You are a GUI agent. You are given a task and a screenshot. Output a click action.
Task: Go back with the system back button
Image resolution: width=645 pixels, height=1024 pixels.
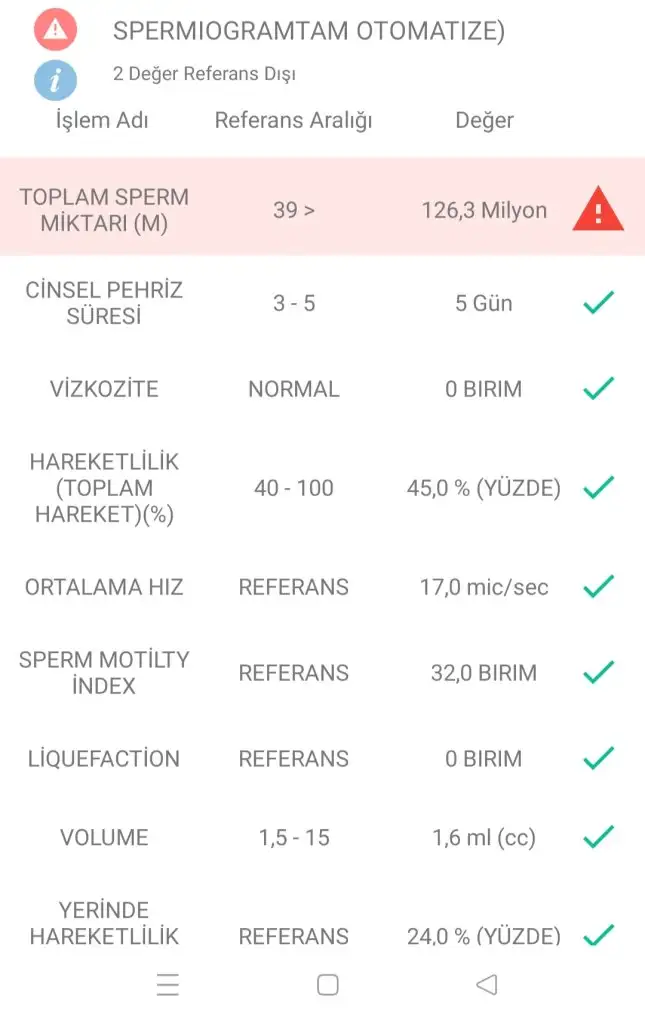487,985
